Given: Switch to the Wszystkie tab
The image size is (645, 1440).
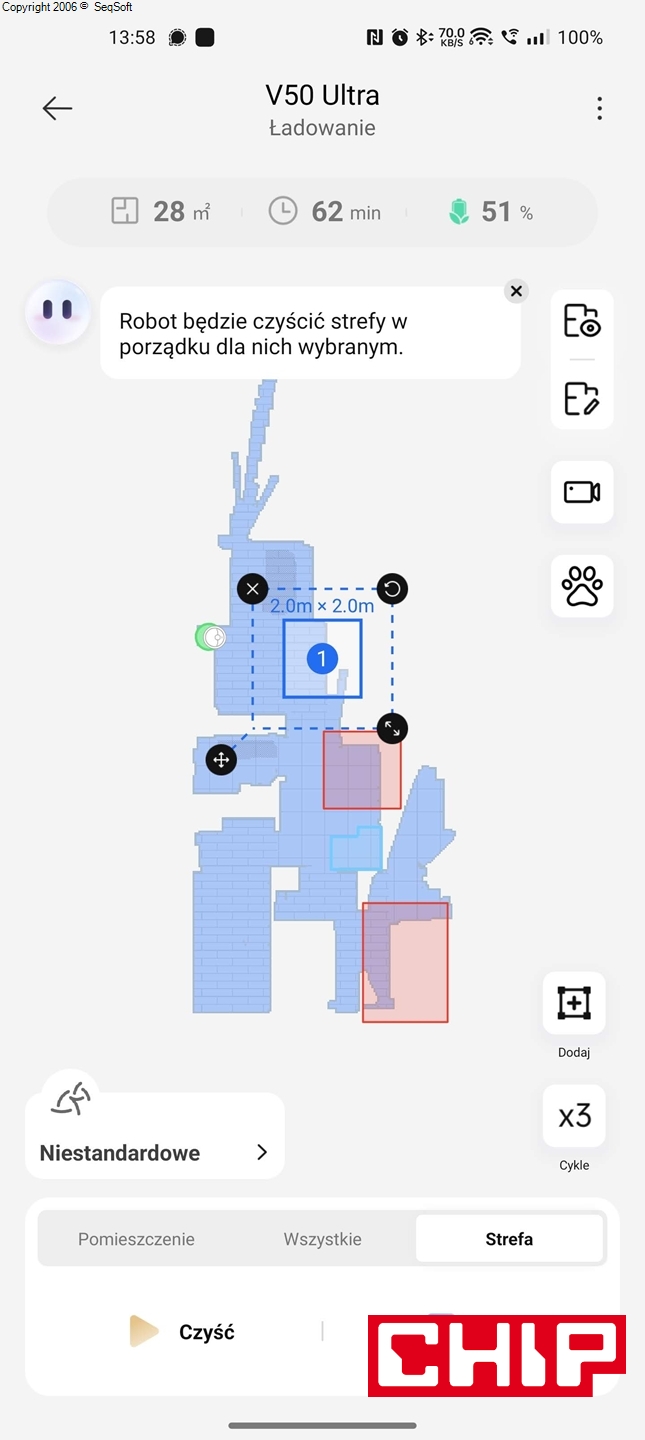Looking at the screenshot, I should coord(322,1239).
